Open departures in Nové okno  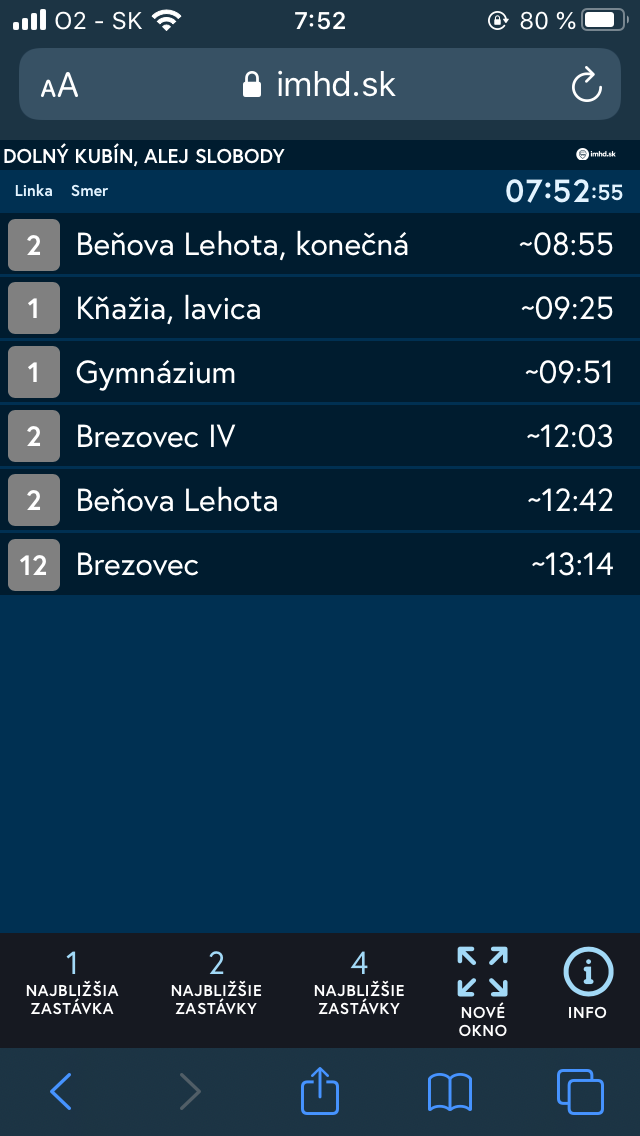483,991
